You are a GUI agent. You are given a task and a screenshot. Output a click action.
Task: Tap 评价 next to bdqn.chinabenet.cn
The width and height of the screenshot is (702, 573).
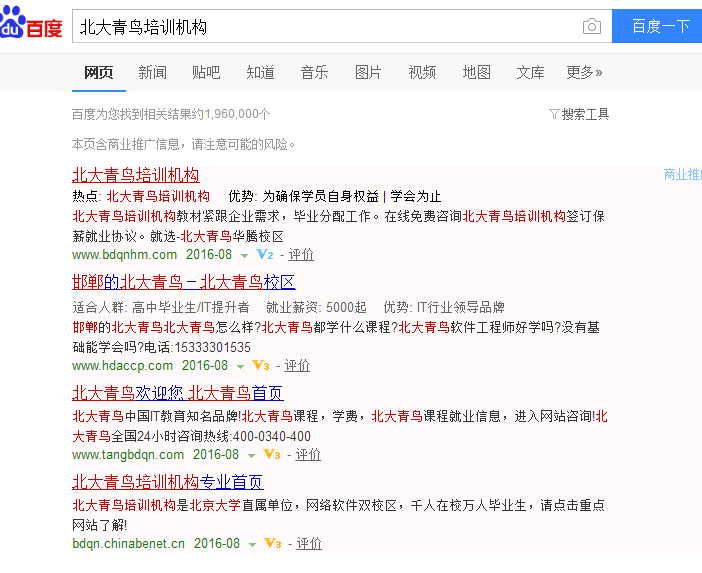coord(309,543)
